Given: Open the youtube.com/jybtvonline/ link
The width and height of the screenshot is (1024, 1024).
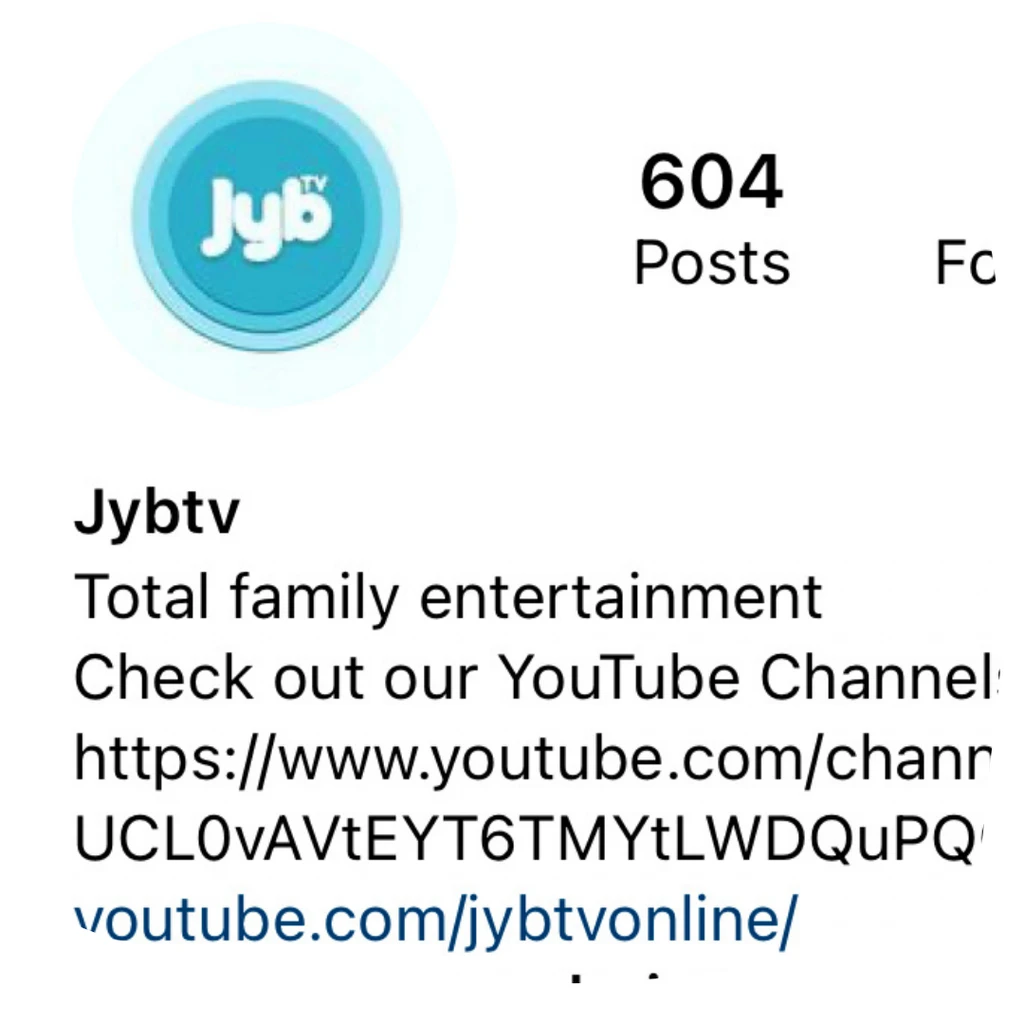Looking at the screenshot, I should click(436, 920).
